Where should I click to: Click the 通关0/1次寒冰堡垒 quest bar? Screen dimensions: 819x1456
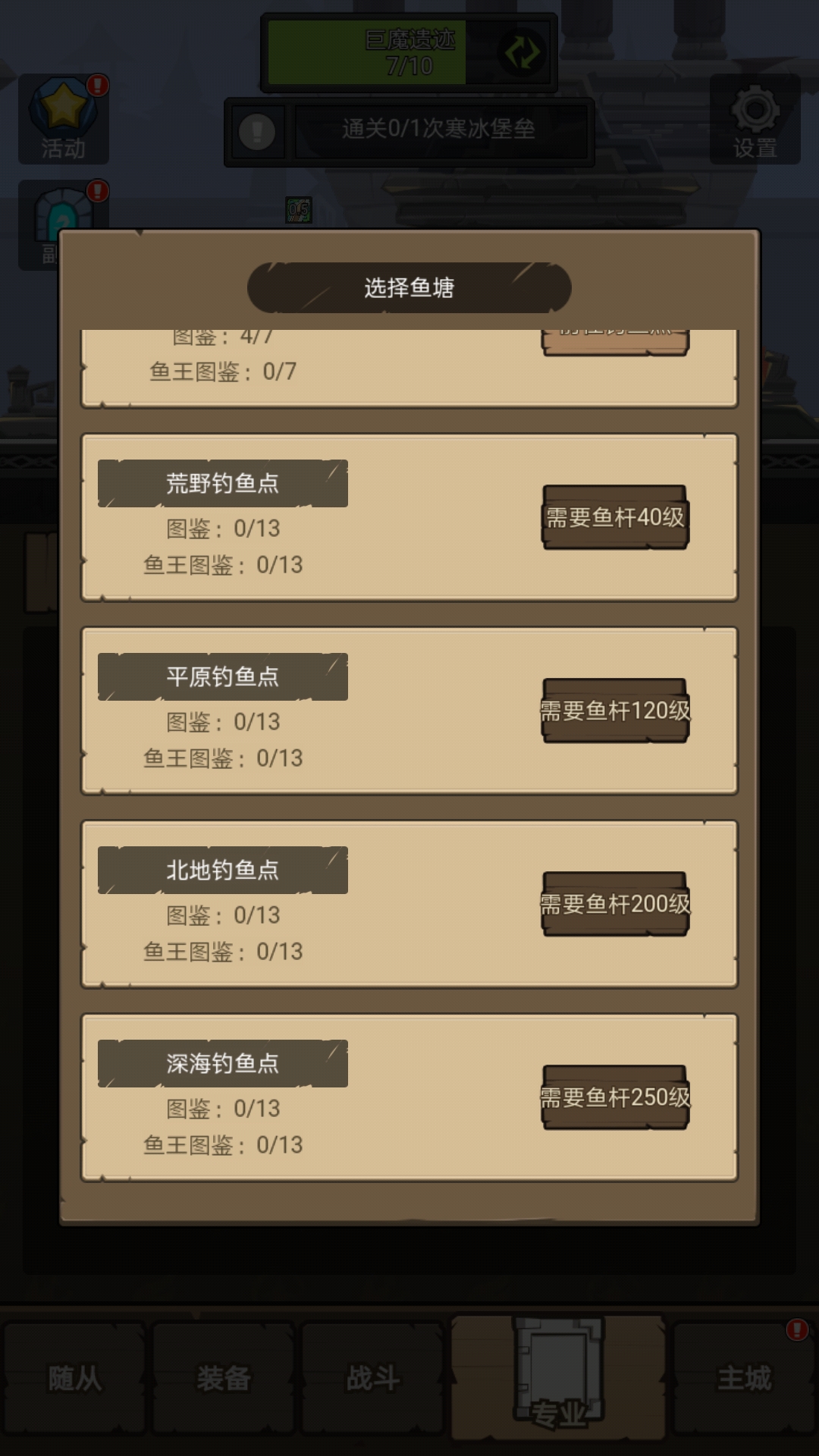point(440,130)
